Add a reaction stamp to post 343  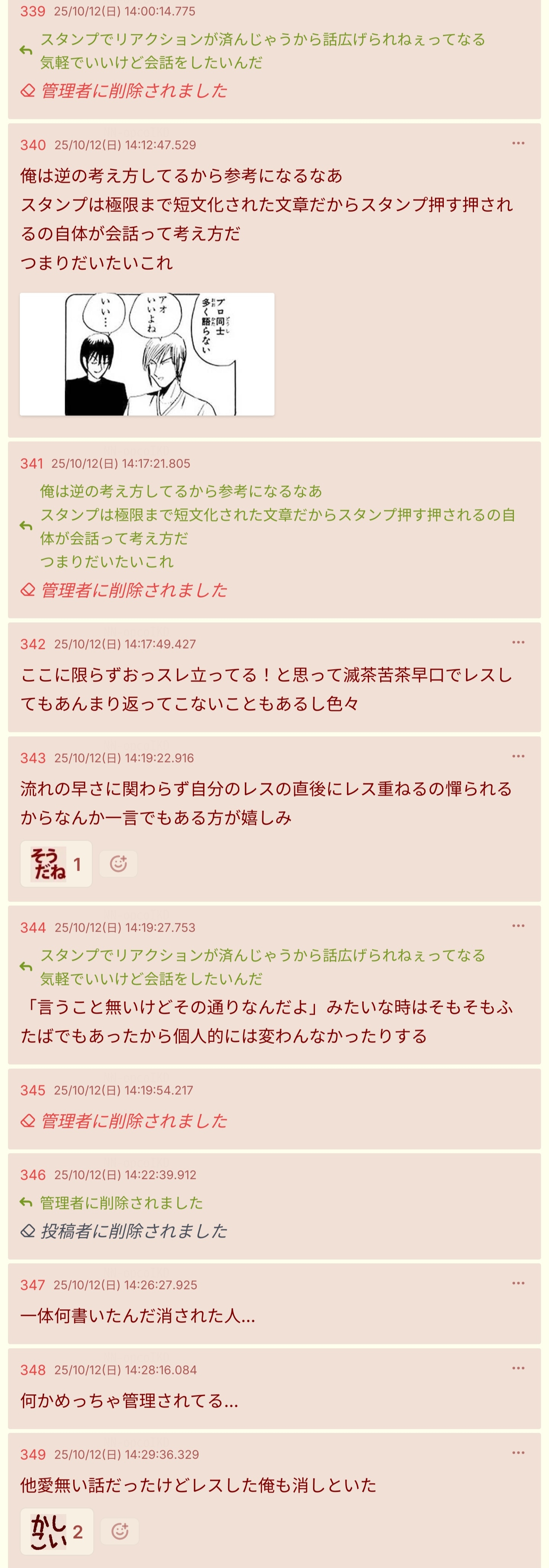pos(118,864)
